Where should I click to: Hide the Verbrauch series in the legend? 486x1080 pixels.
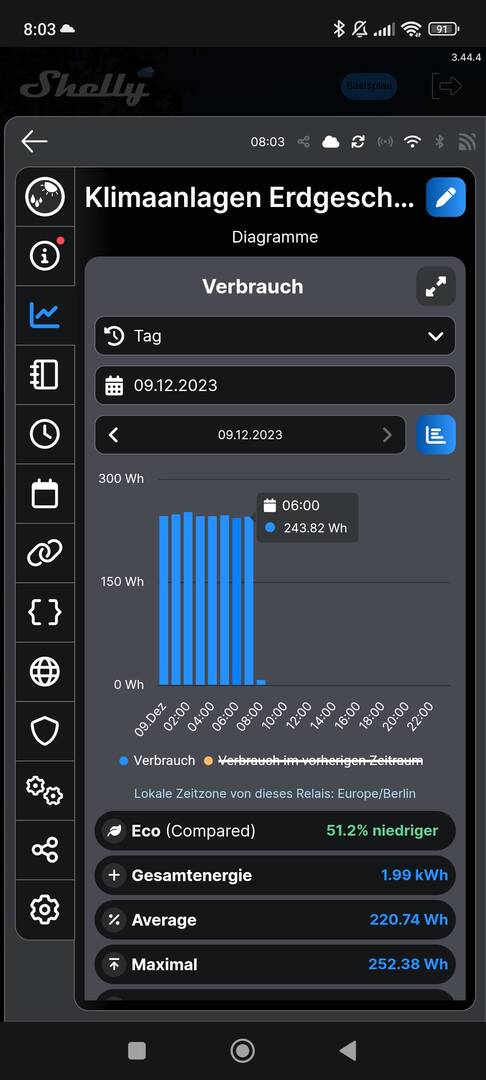(158, 760)
